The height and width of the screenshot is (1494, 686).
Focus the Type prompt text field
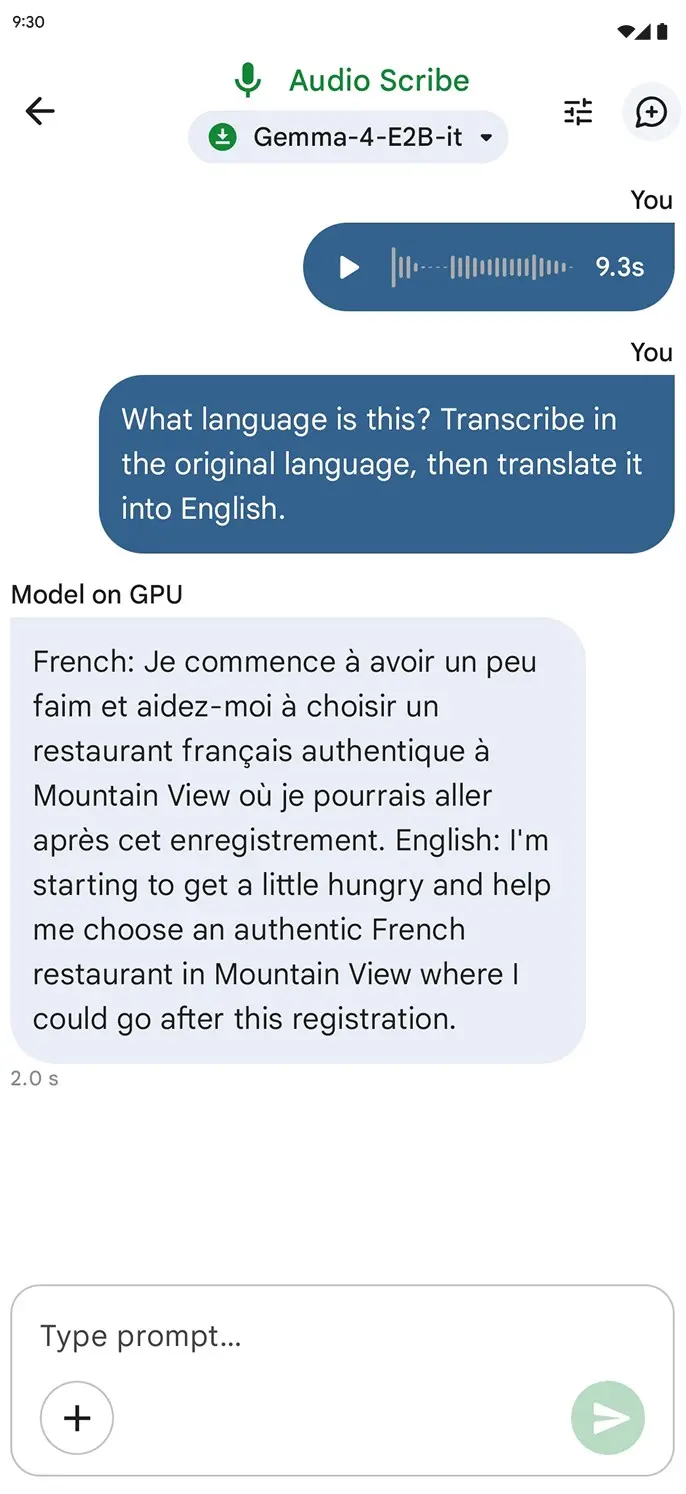point(340,1336)
